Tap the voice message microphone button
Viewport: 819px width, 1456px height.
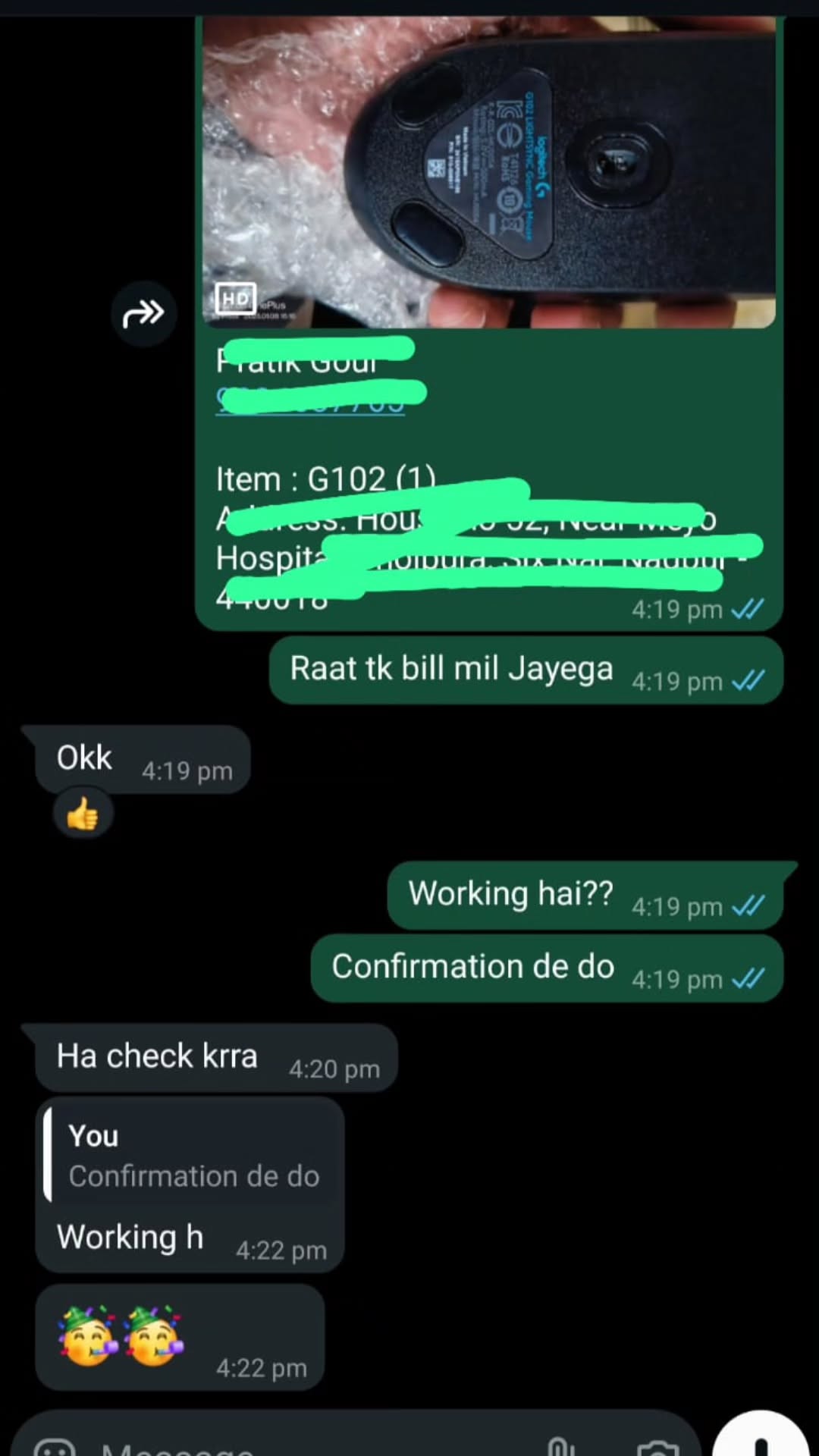point(761,1441)
